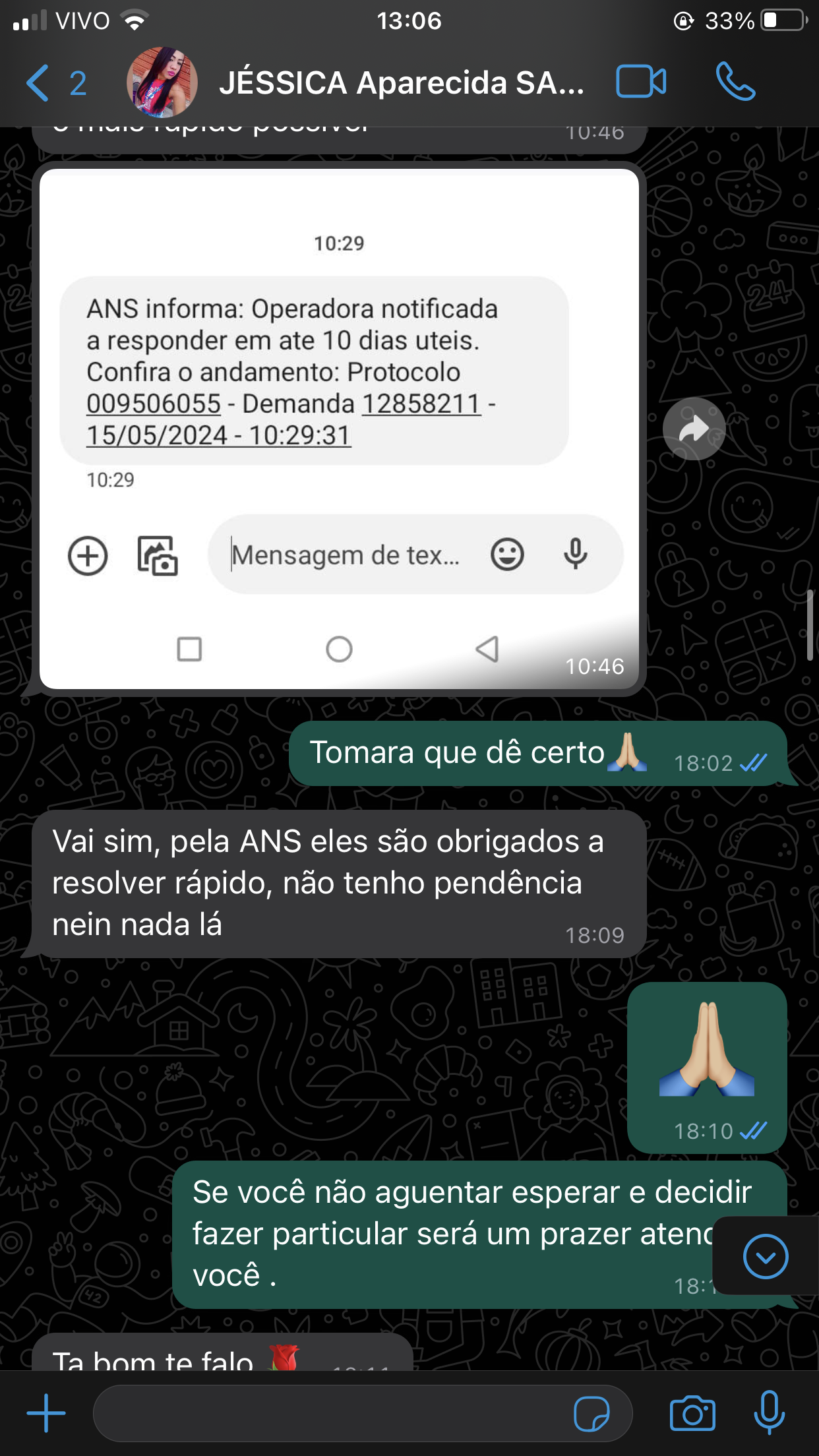Start a voice call with Jéssica

pos(735,82)
